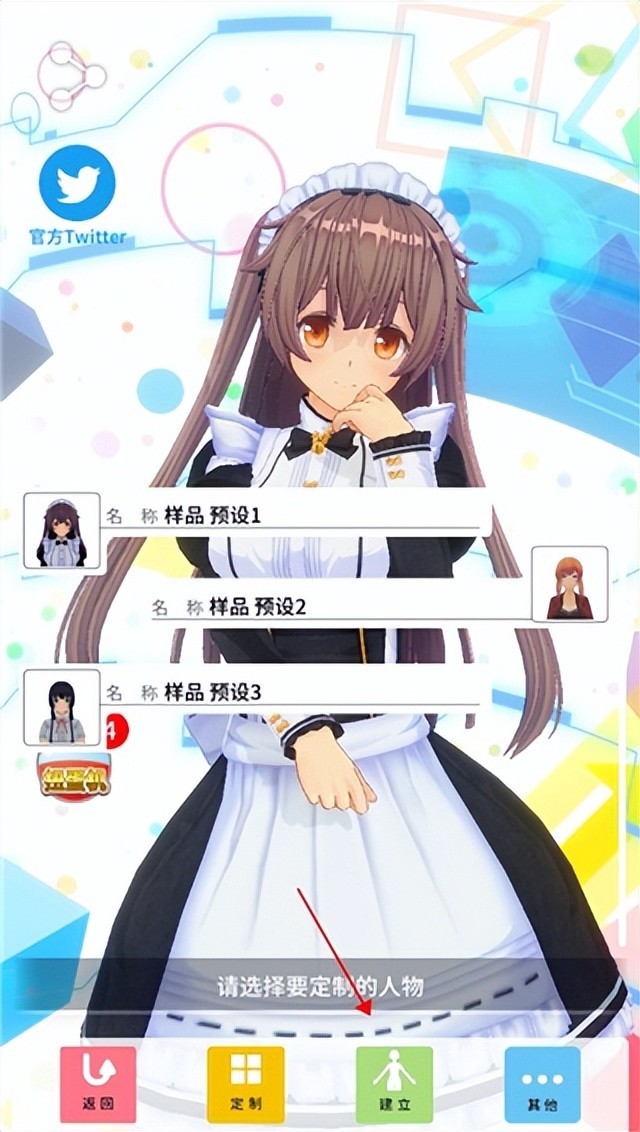Tap 建立 to create a character
Viewport: 640px width, 1132px height.
coord(394,1084)
